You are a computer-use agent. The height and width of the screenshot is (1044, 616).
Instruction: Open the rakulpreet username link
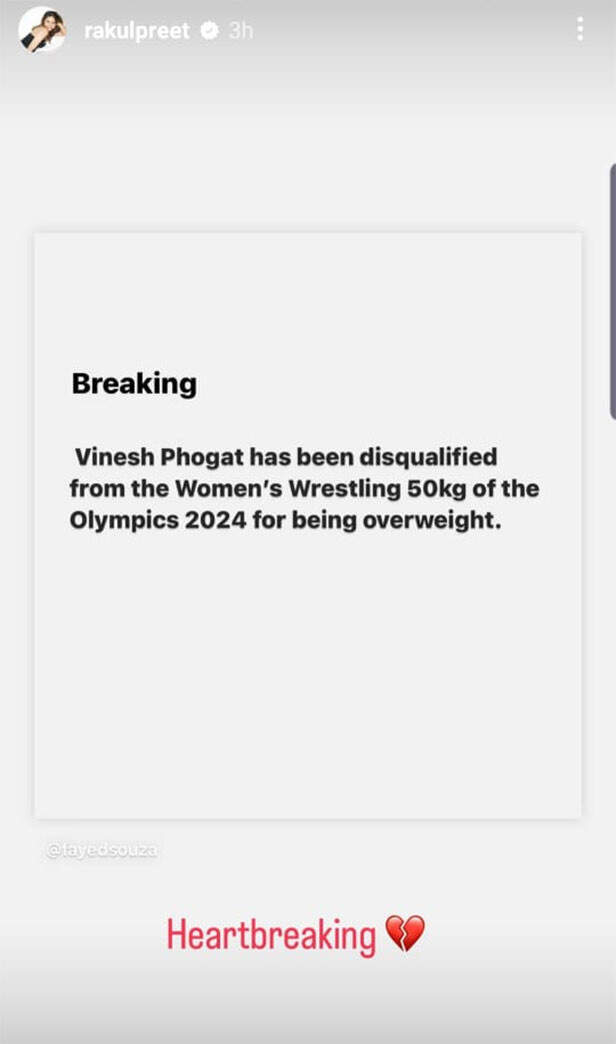click(x=136, y=31)
